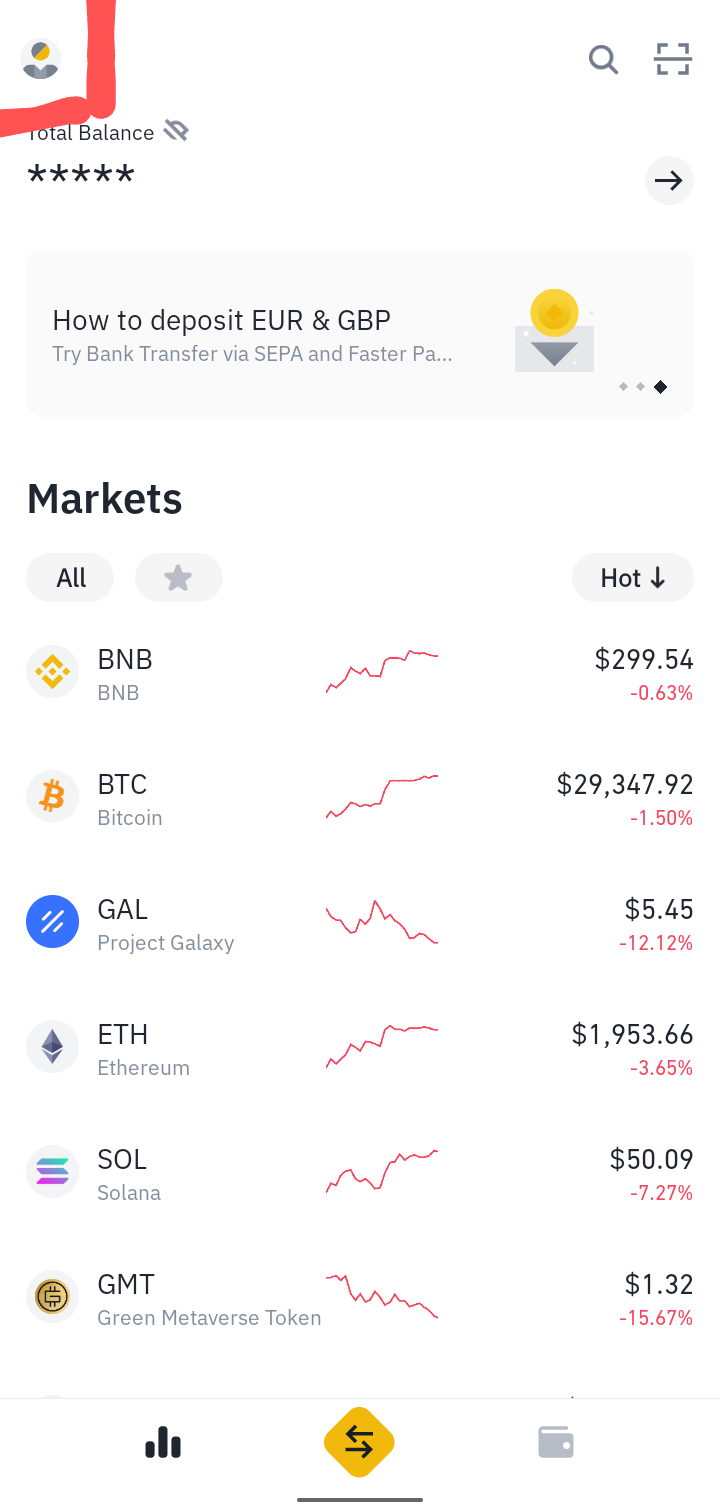
Task: Open the GAL Project Galaxy row
Action: pyautogui.click(x=360, y=925)
